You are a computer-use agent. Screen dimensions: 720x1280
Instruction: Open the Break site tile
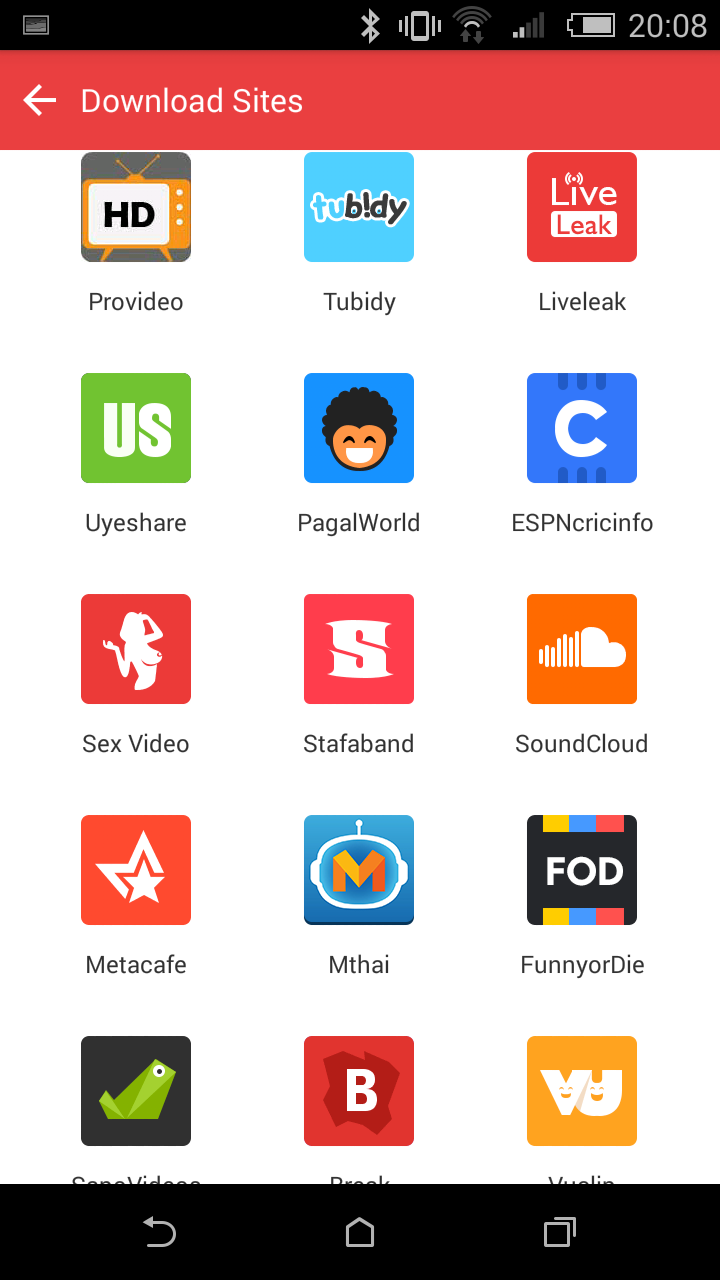359,1091
